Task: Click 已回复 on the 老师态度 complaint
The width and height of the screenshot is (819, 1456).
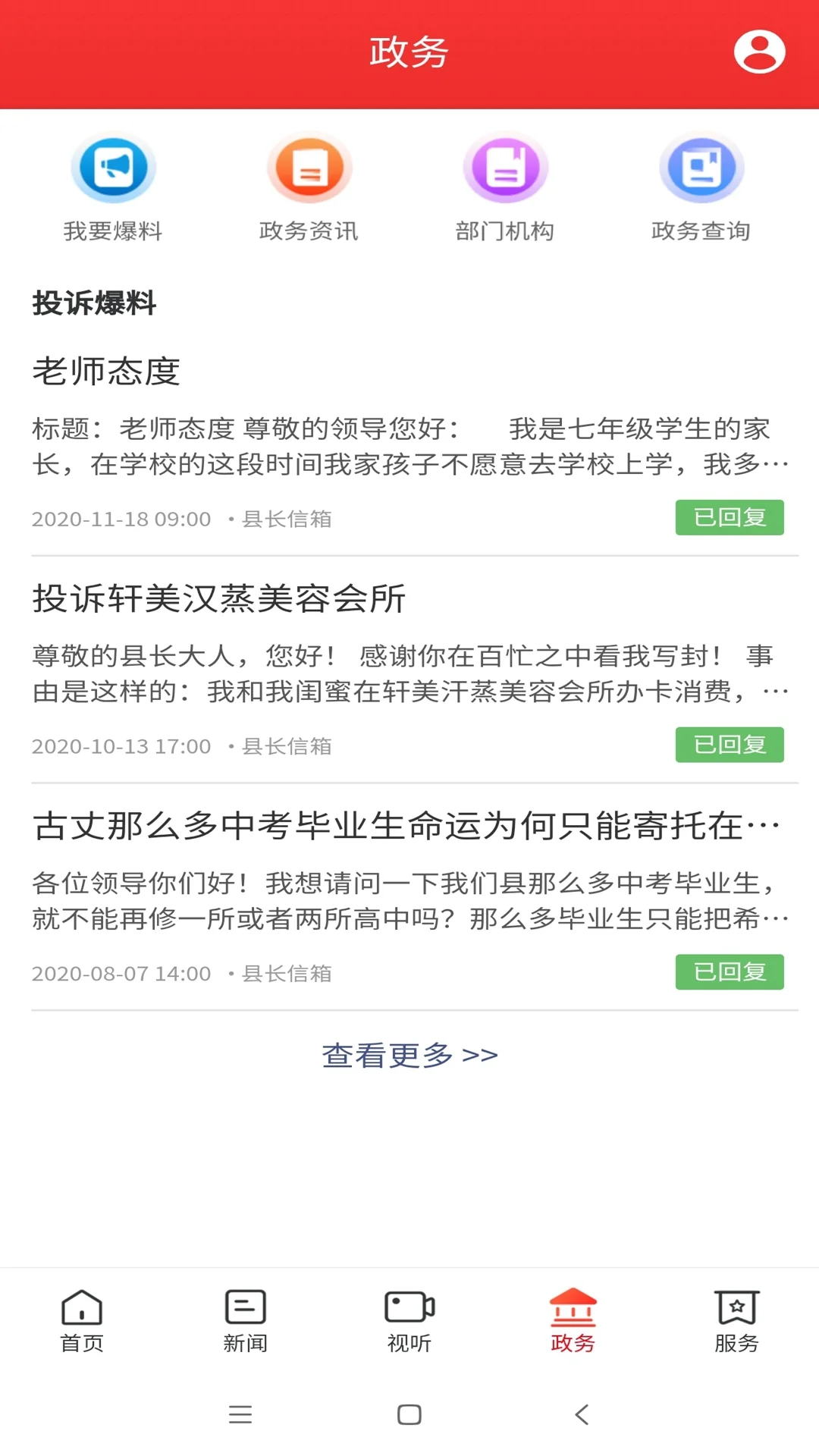Action: click(x=730, y=517)
